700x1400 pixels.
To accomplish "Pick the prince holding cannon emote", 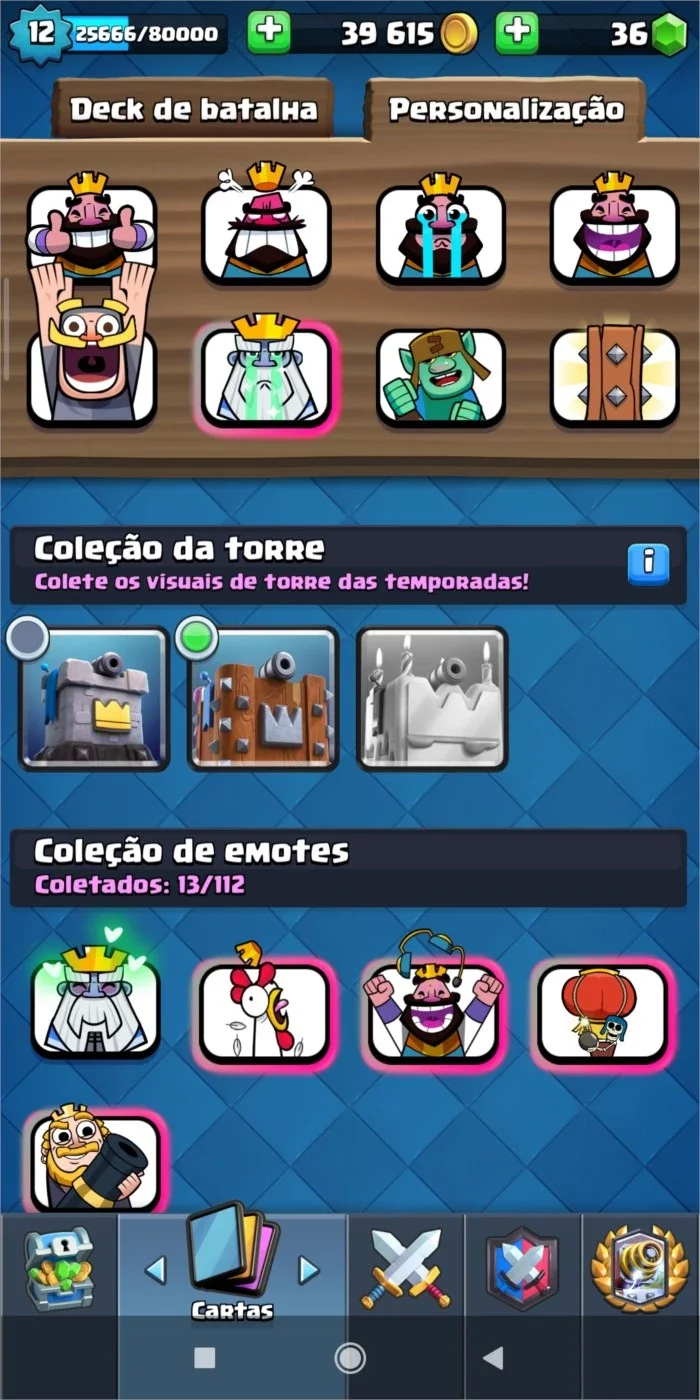I will pyautogui.click(x=95, y=1160).
